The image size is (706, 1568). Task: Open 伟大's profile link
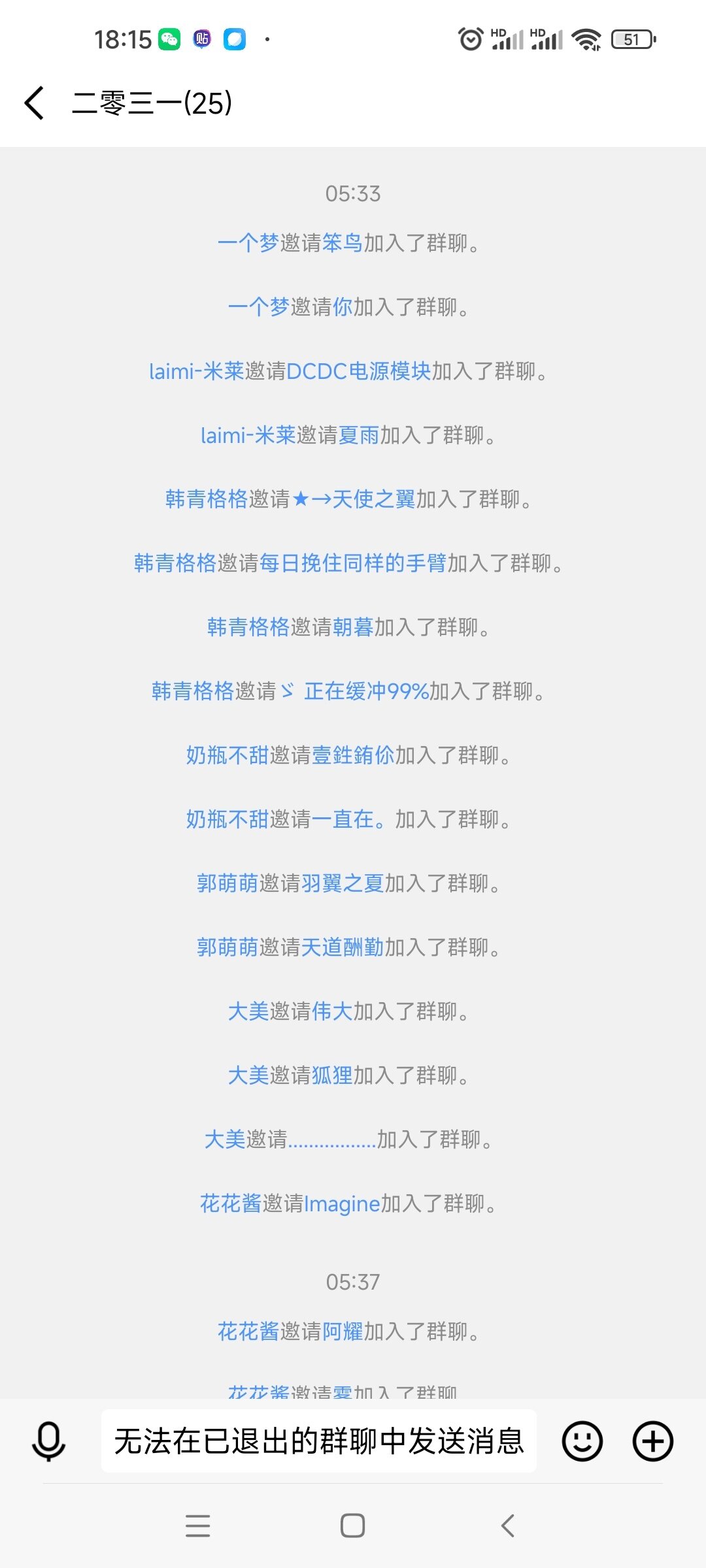coord(332,1011)
